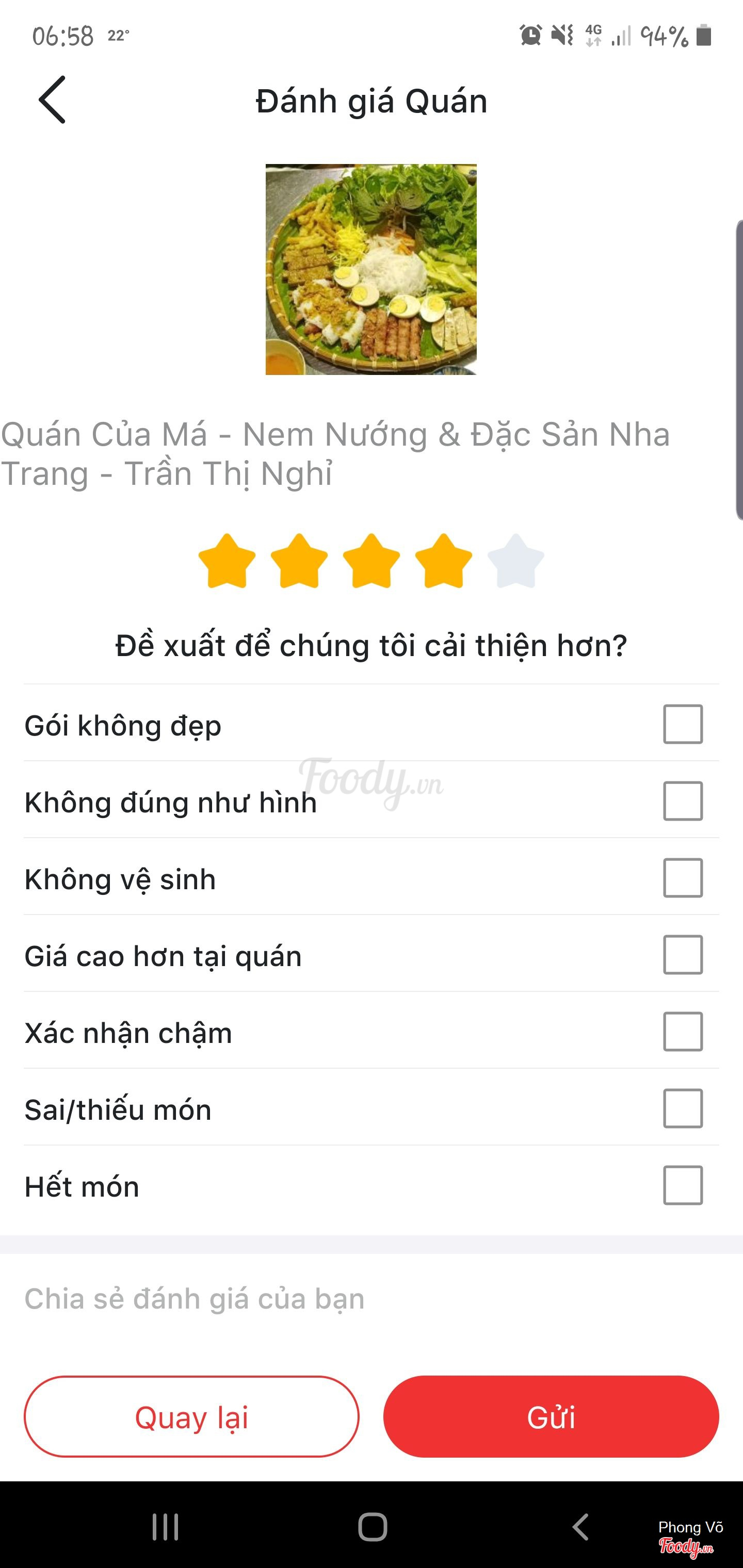The image size is (743, 1568).
Task: Mark 'Giá cao hơn tại quán' checkbox
Action: (x=683, y=954)
